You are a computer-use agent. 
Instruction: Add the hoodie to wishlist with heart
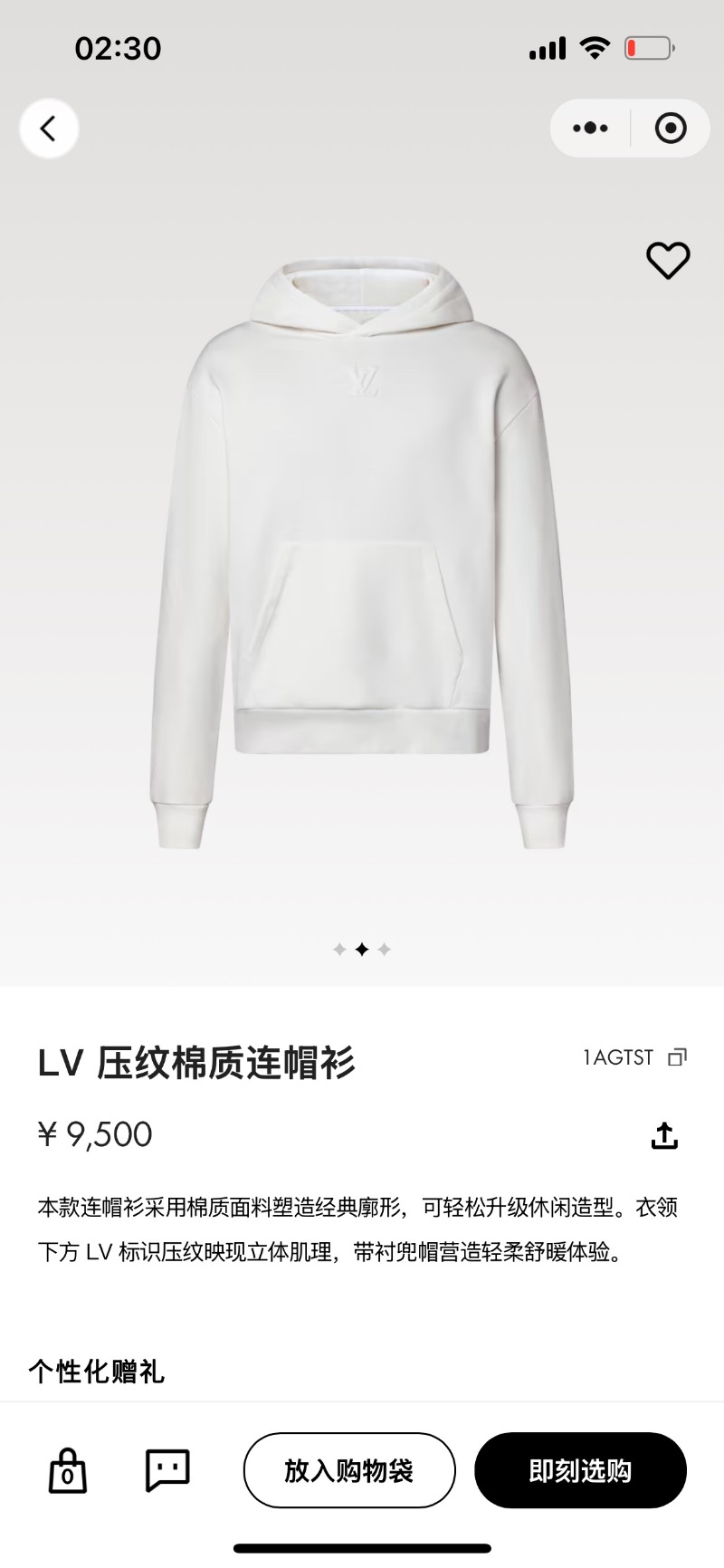coord(668,261)
